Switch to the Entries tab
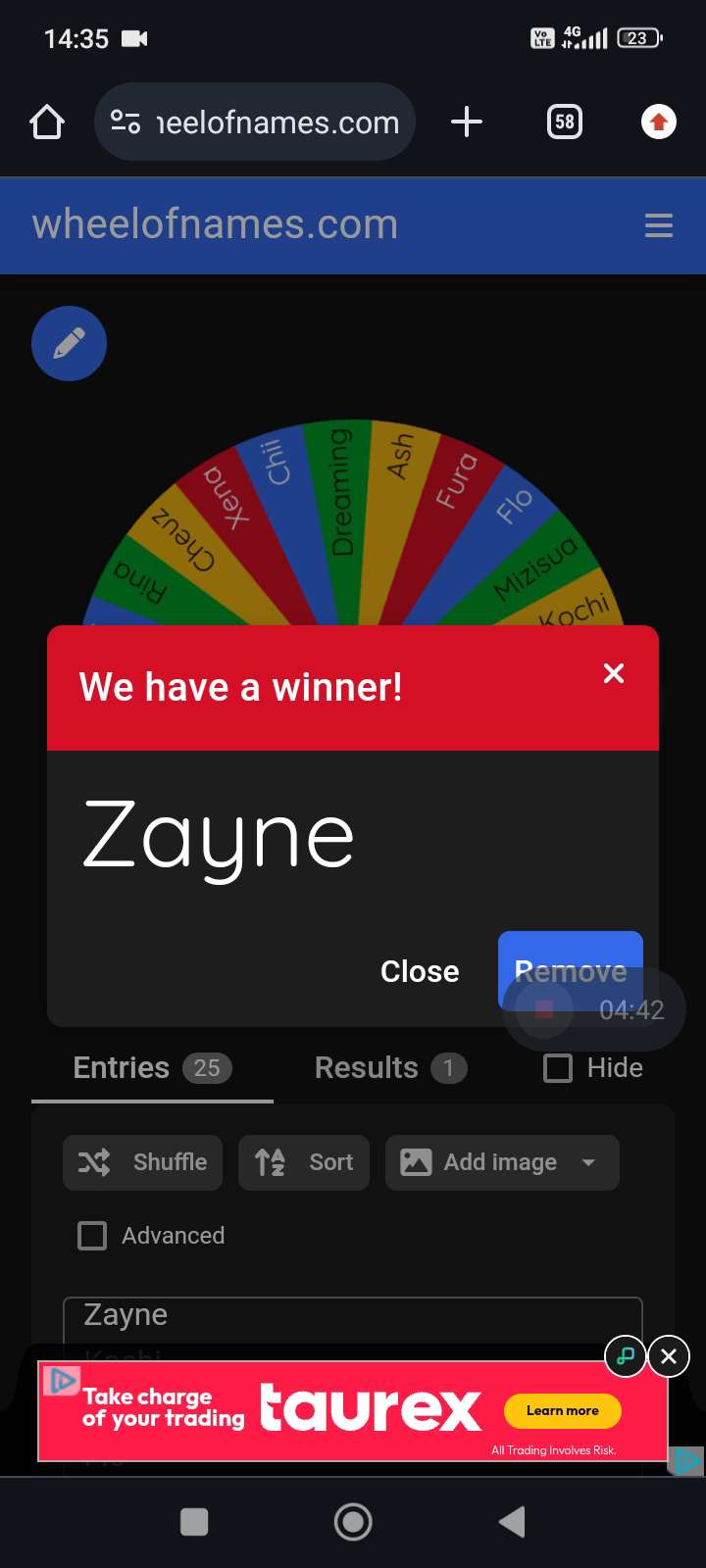 point(152,1067)
